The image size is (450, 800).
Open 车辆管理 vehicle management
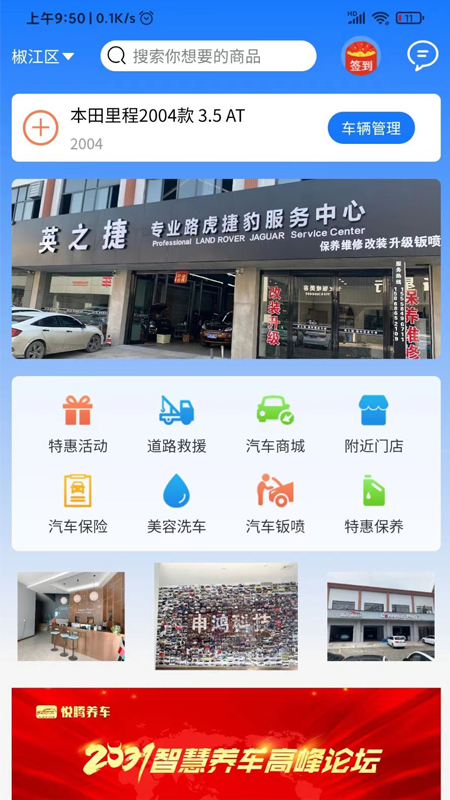[371, 128]
